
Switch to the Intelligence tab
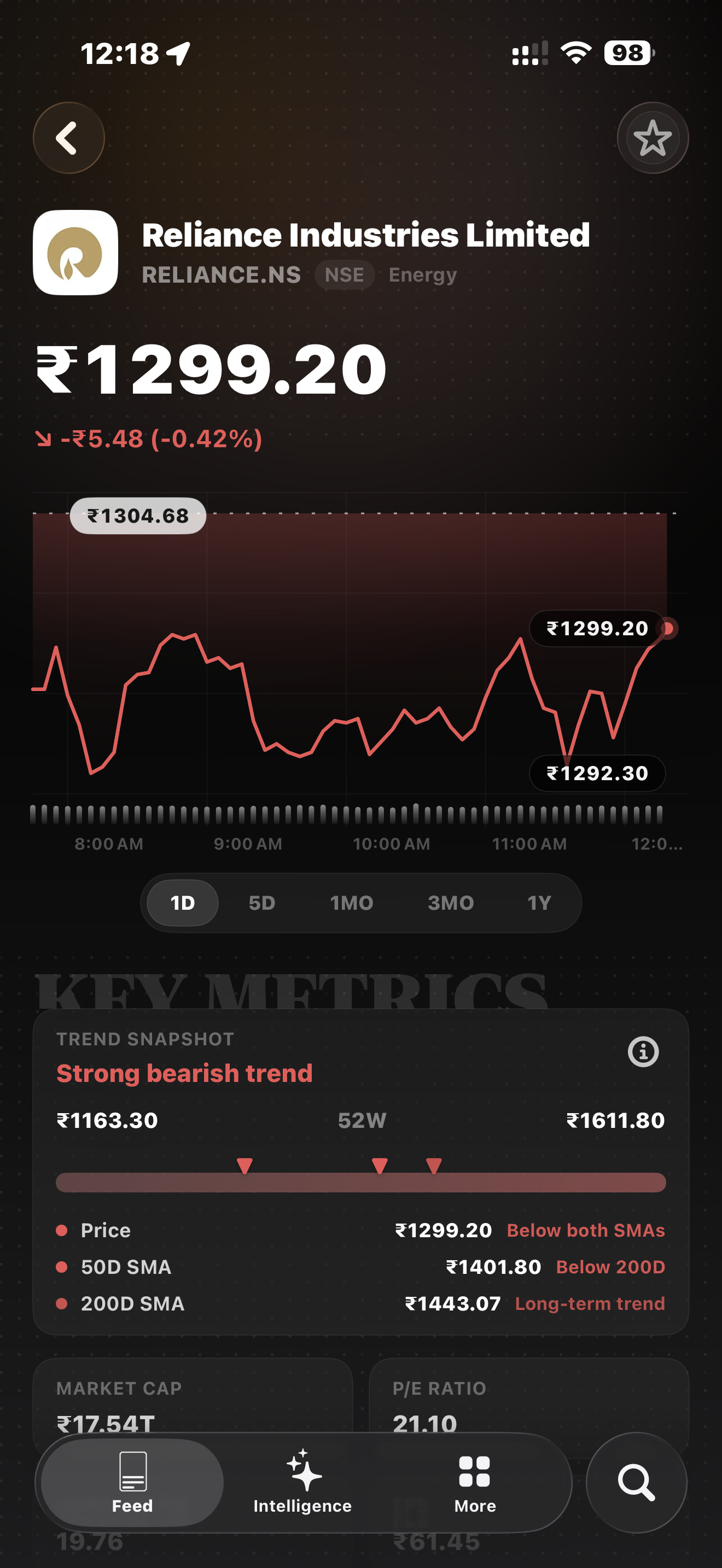[302, 1483]
